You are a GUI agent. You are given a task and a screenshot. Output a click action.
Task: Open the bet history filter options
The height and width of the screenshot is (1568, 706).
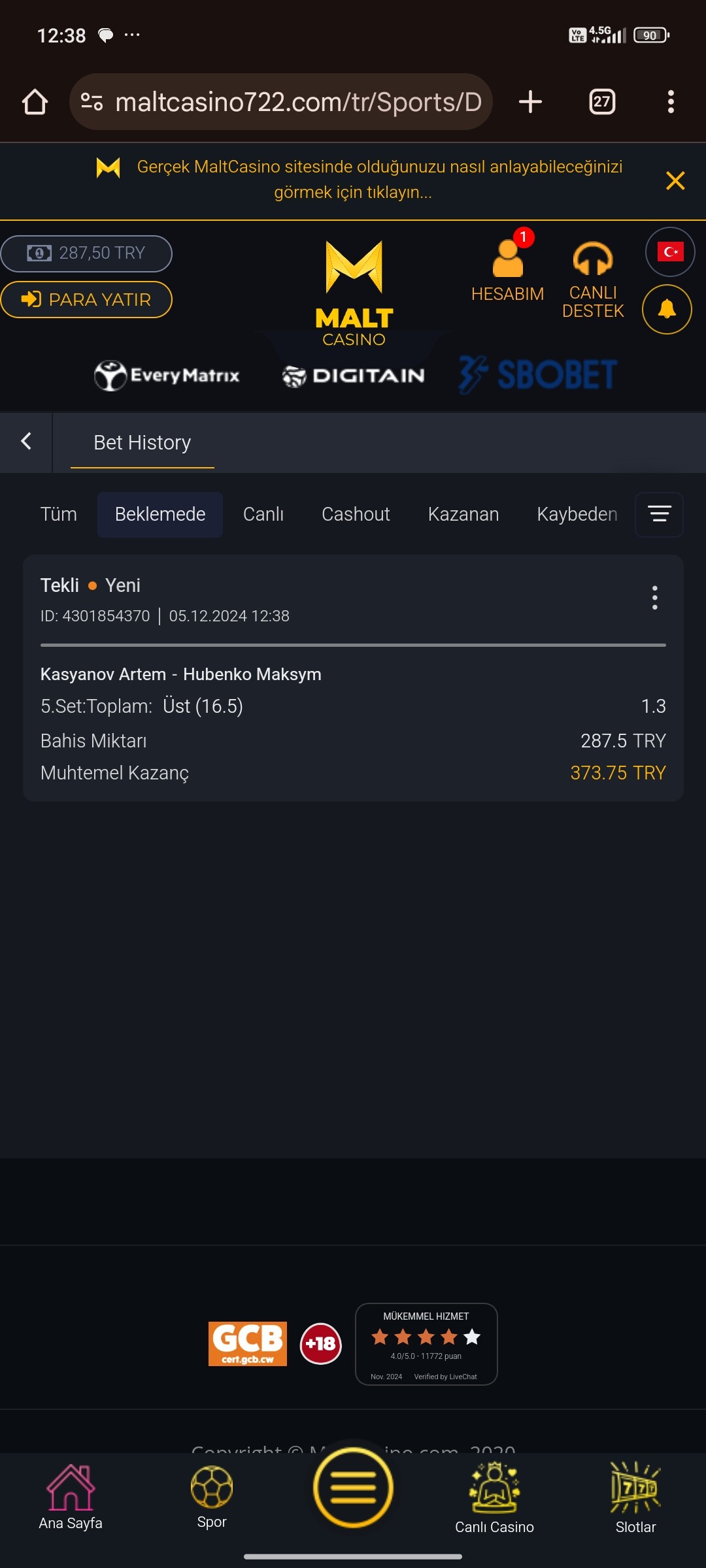coord(659,515)
